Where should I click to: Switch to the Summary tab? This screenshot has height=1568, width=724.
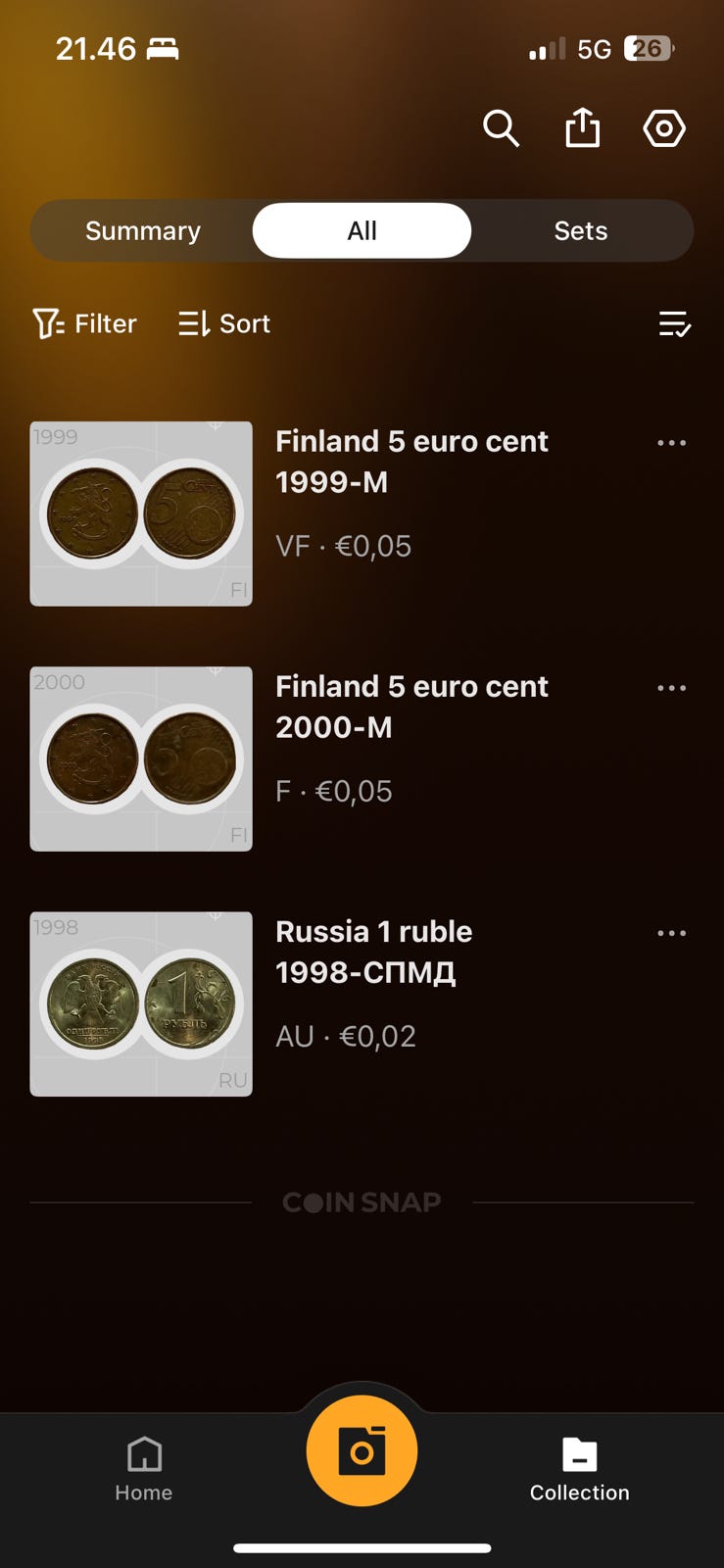(x=143, y=231)
